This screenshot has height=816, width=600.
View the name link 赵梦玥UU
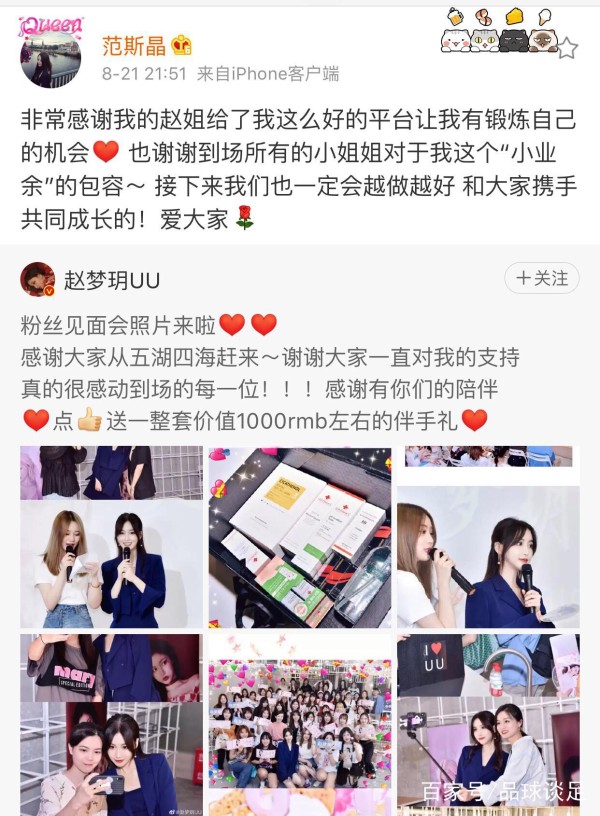[x=111, y=280]
